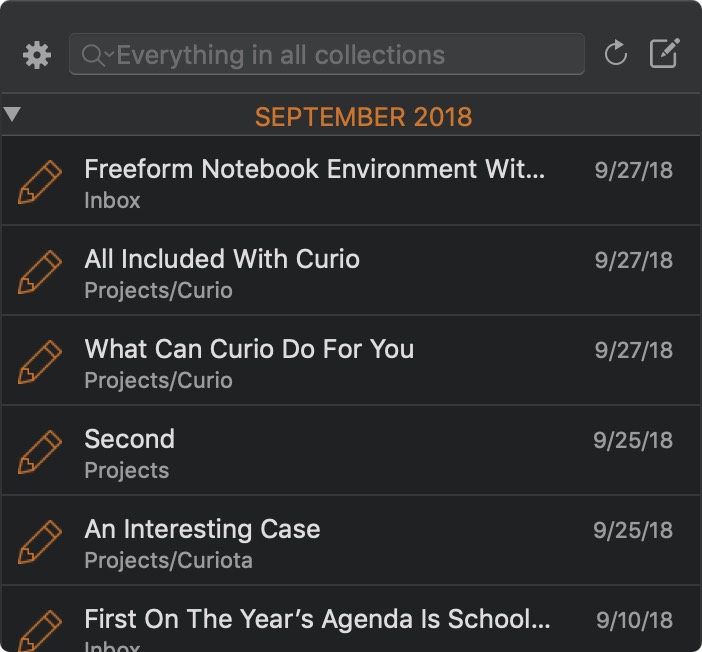Open An Interesting Case note
This screenshot has height=652, width=702.
tap(202, 541)
